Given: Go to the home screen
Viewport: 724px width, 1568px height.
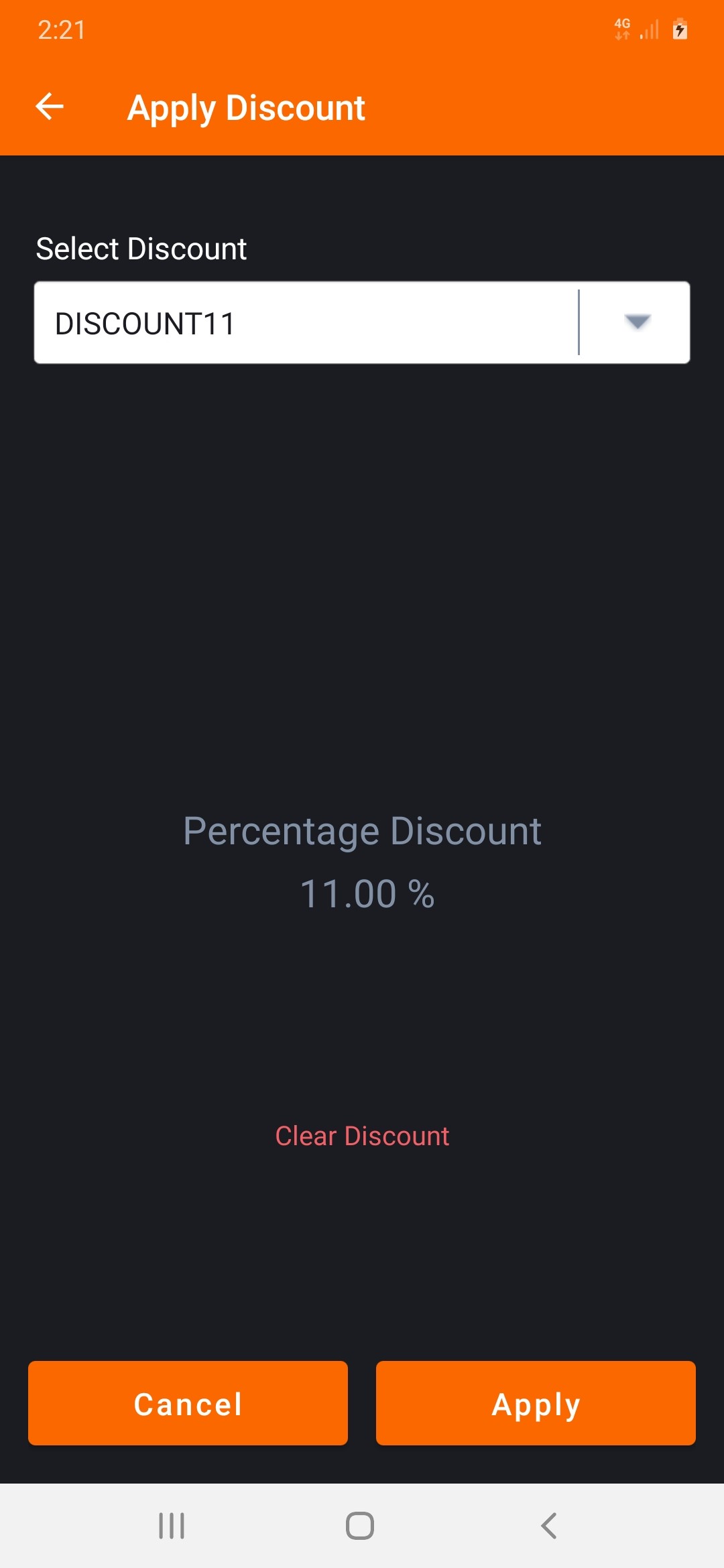Looking at the screenshot, I should tap(360, 1526).
